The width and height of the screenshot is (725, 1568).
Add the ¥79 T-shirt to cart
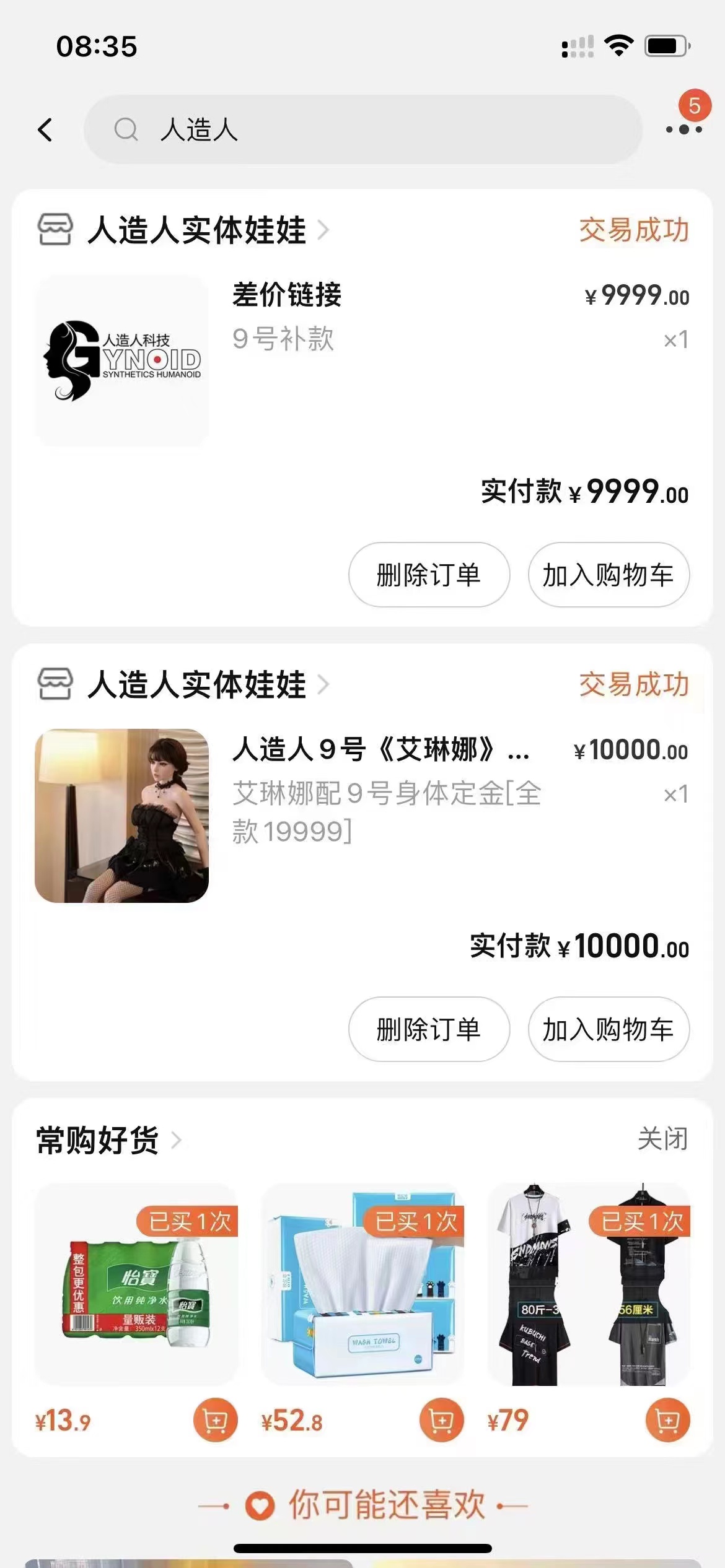[x=667, y=1420]
